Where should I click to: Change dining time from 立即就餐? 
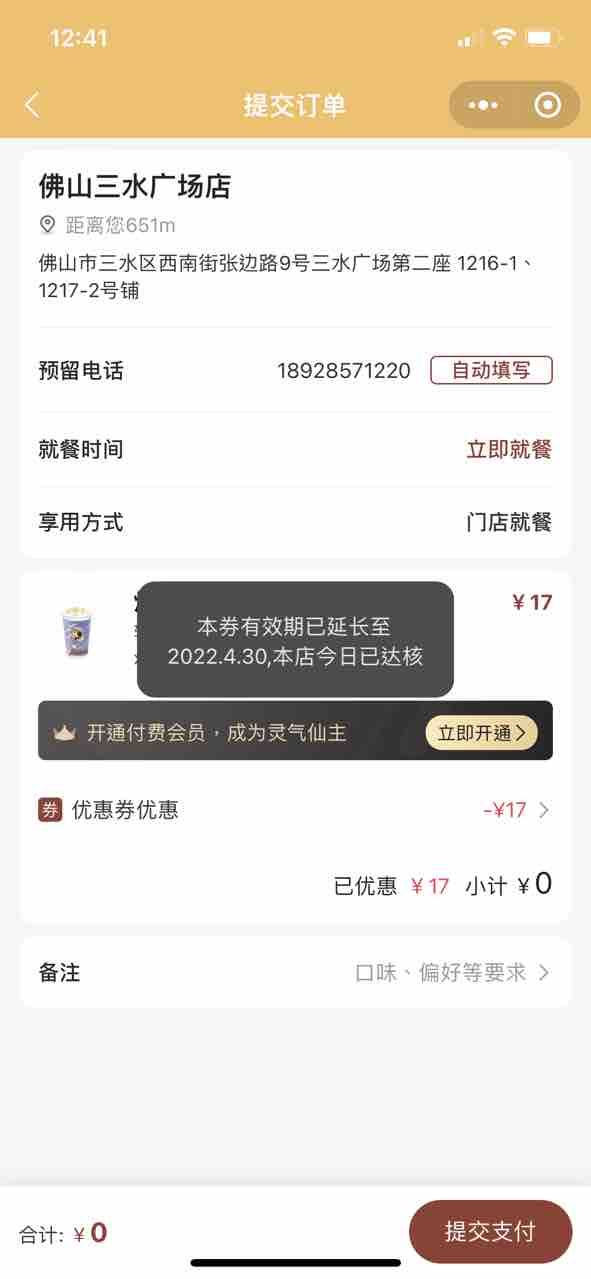pos(509,449)
